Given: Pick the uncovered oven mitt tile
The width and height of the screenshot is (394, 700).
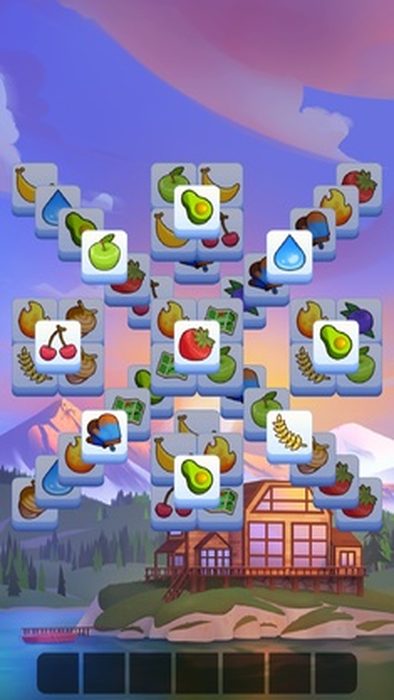Looking at the screenshot, I should (104, 437).
